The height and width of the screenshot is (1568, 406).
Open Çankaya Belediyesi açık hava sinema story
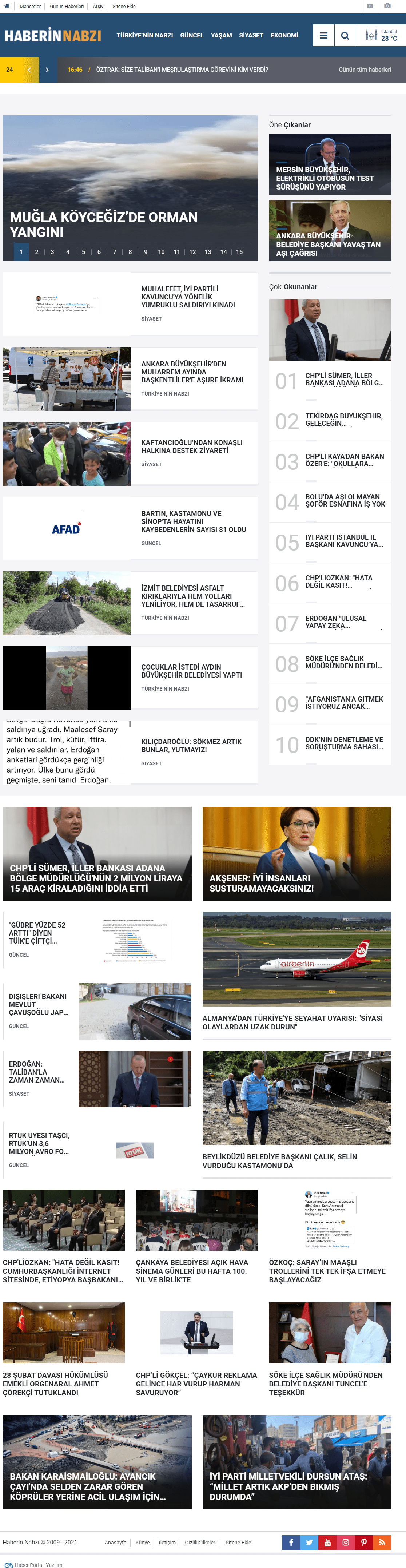pyautogui.click(x=196, y=1271)
